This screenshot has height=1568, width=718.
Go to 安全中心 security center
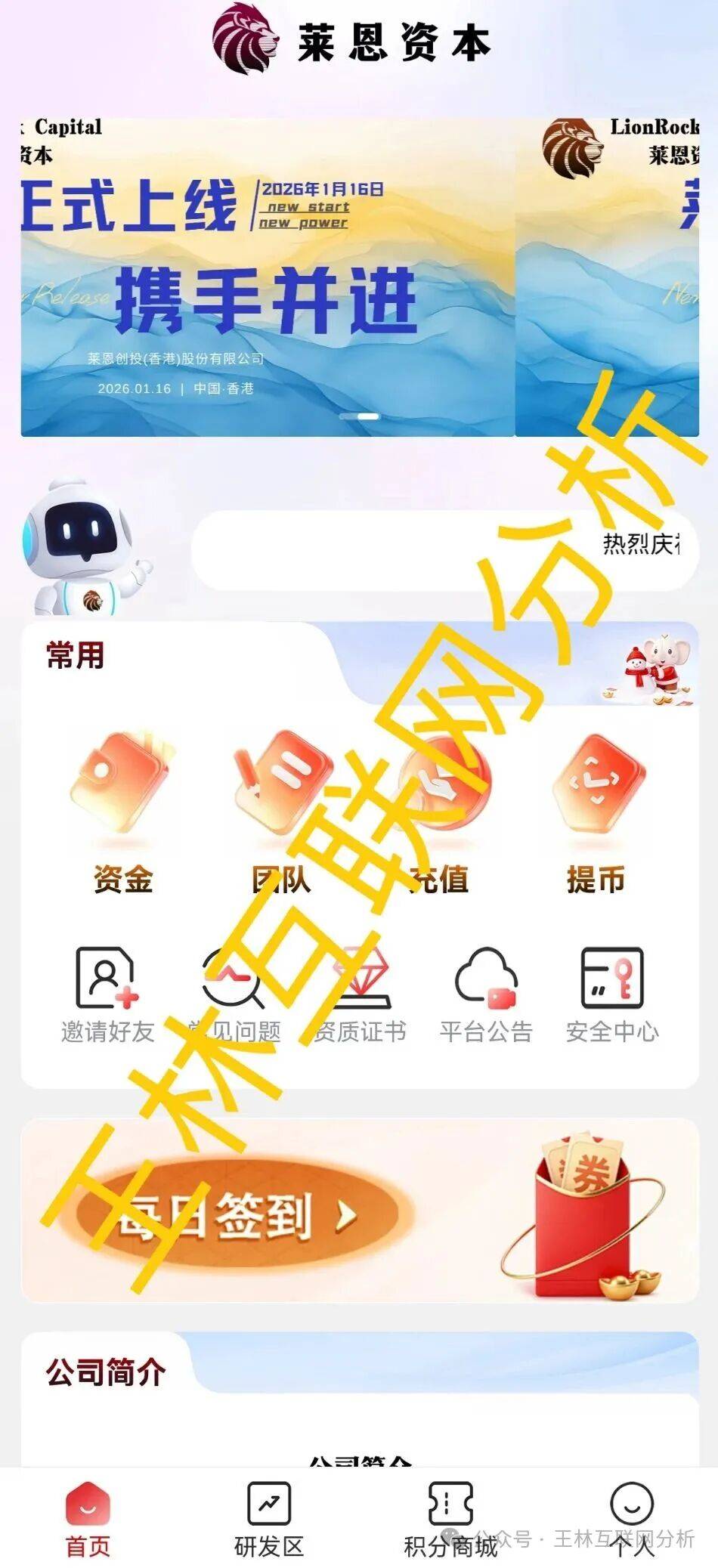pos(612,994)
